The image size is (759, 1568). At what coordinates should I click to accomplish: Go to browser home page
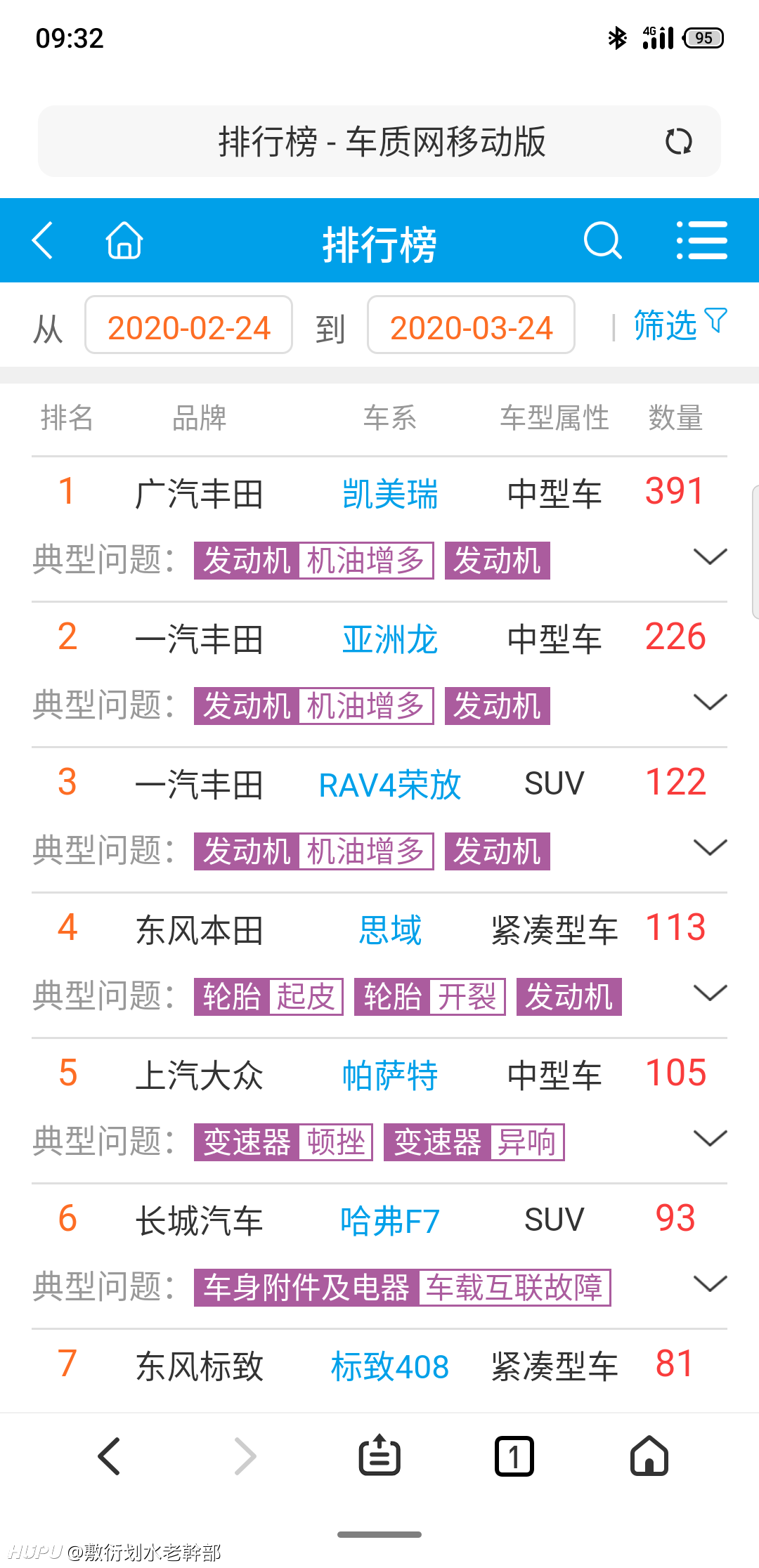(x=649, y=1455)
